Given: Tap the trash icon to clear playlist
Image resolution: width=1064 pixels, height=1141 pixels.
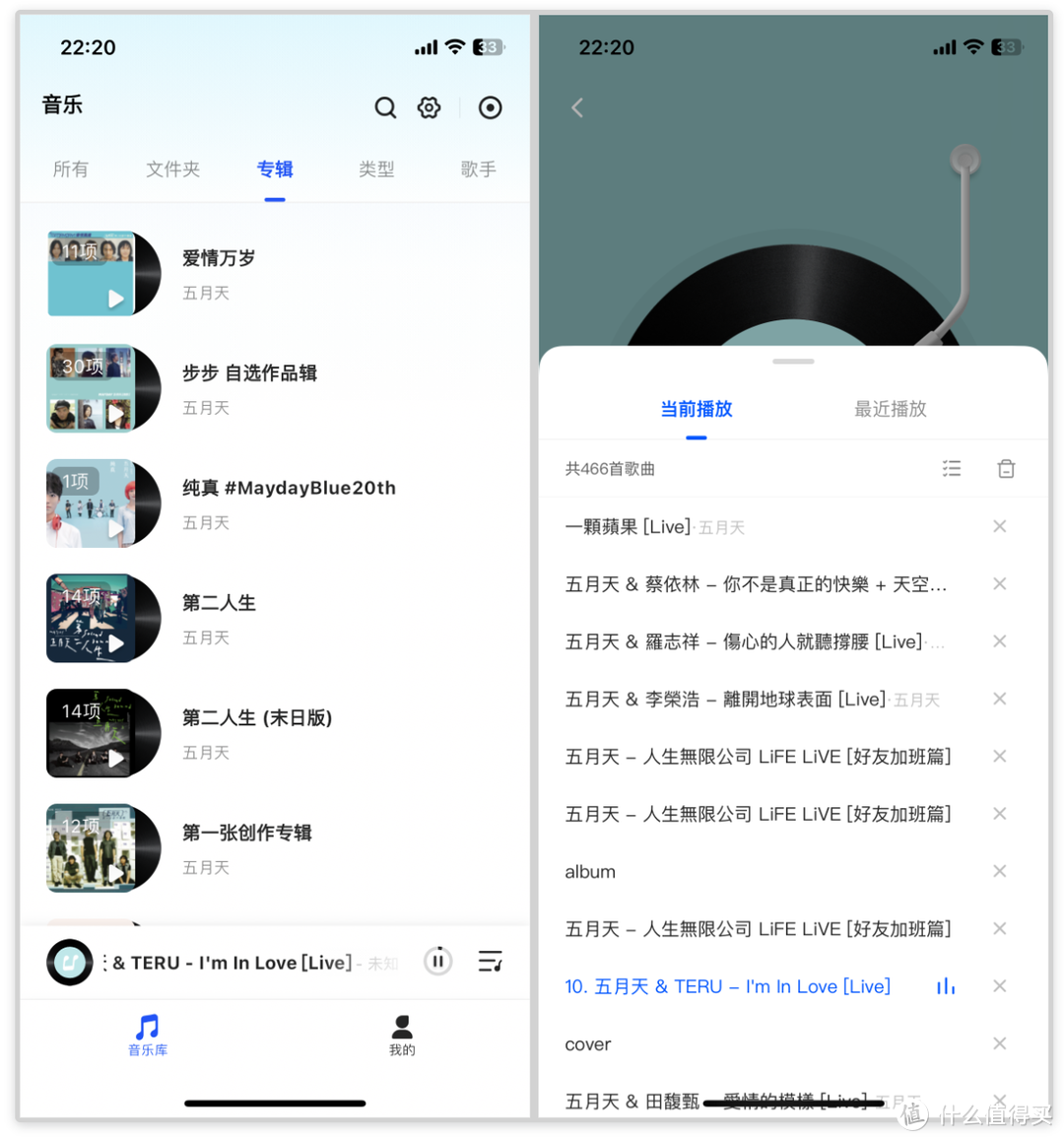Looking at the screenshot, I should pyautogui.click(x=1006, y=468).
